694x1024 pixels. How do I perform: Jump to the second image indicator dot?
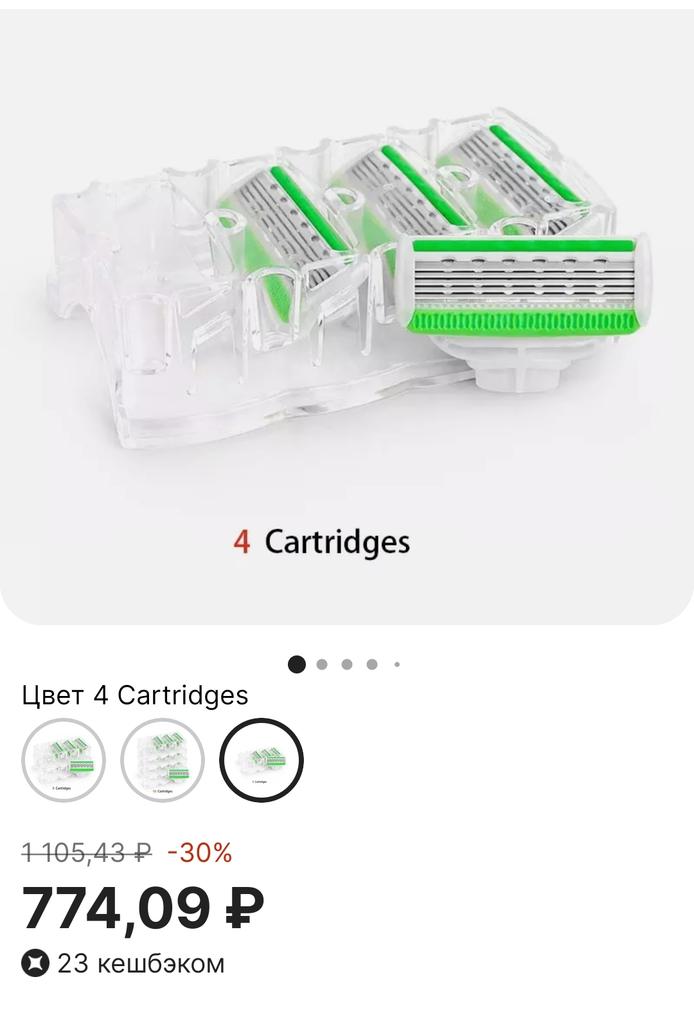point(322,664)
